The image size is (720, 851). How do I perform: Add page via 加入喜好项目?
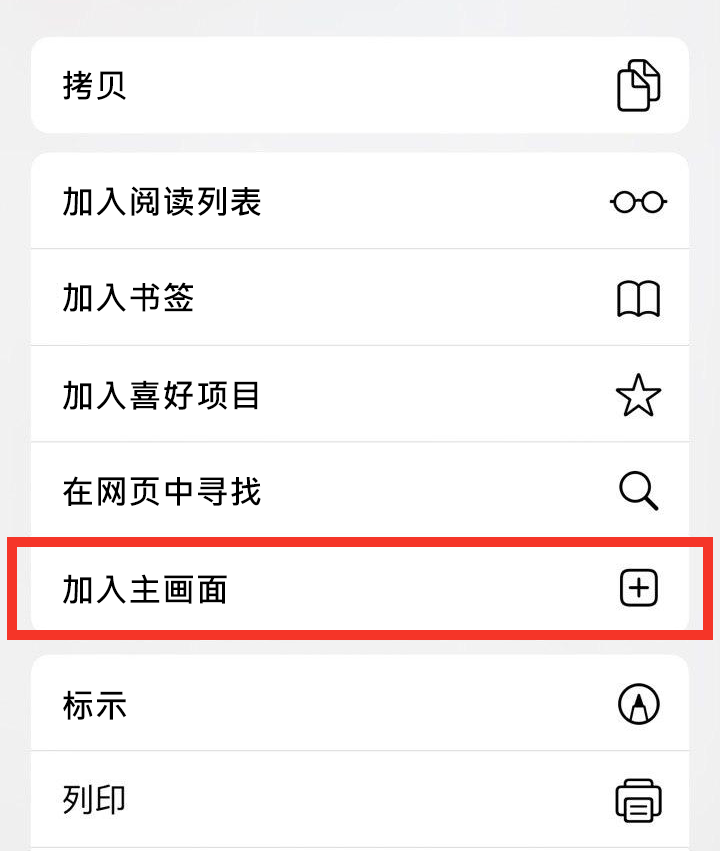tap(360, 395)
